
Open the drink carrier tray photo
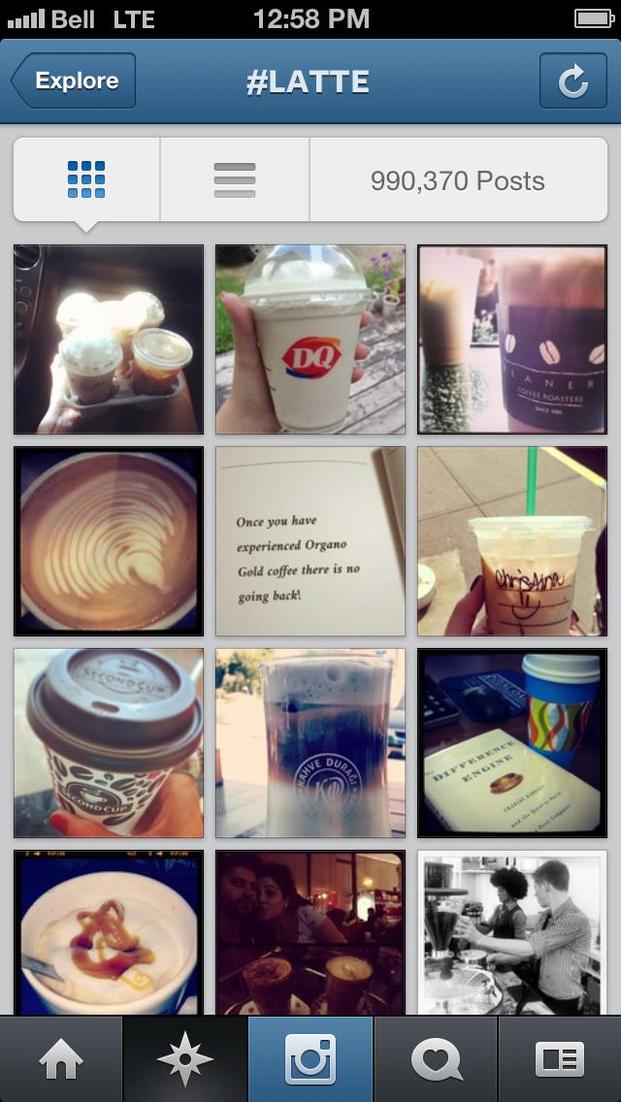point(108,340)
